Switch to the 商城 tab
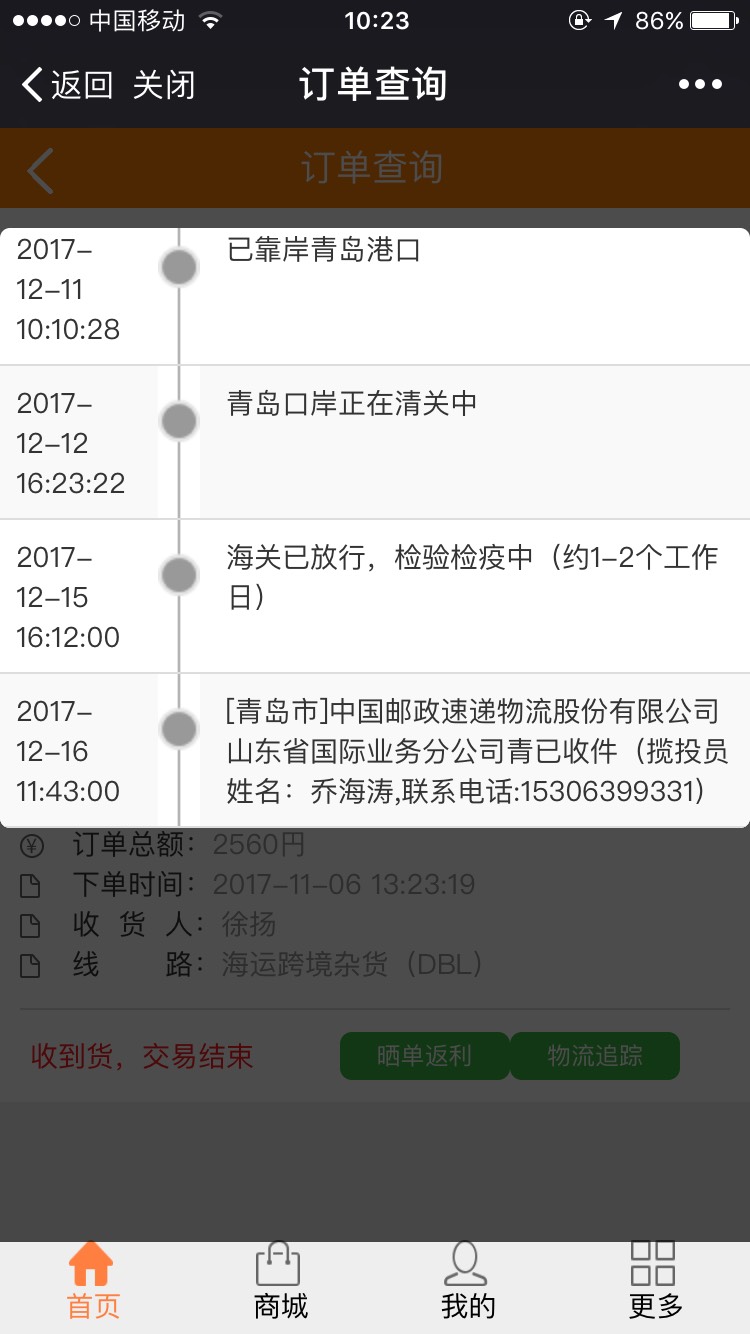Viewport: 750px width, 1334px height. [280, 1282]
